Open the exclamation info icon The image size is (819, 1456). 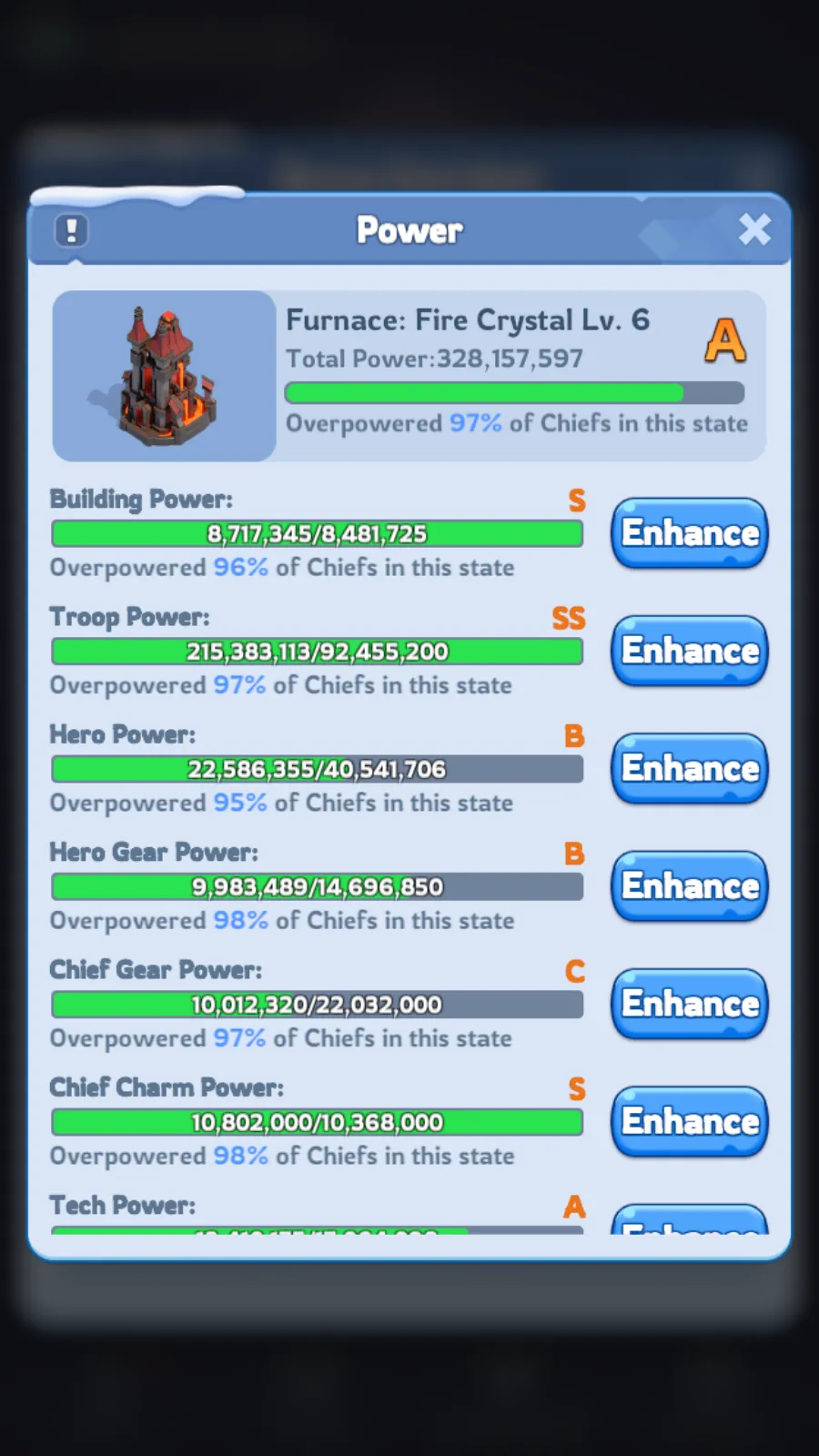click(x=72, y=230)
